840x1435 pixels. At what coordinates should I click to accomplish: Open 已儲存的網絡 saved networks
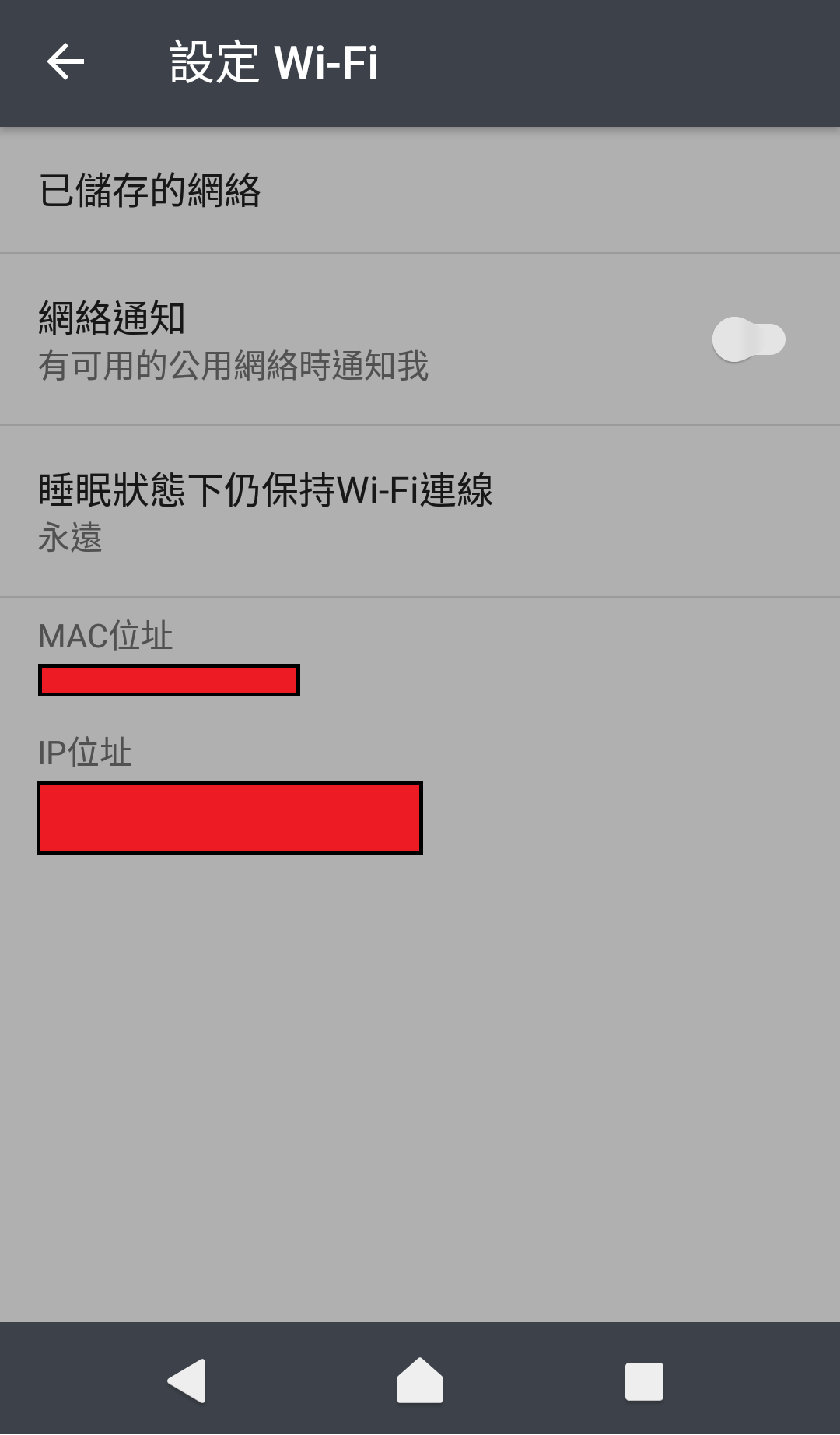[420, 191]
